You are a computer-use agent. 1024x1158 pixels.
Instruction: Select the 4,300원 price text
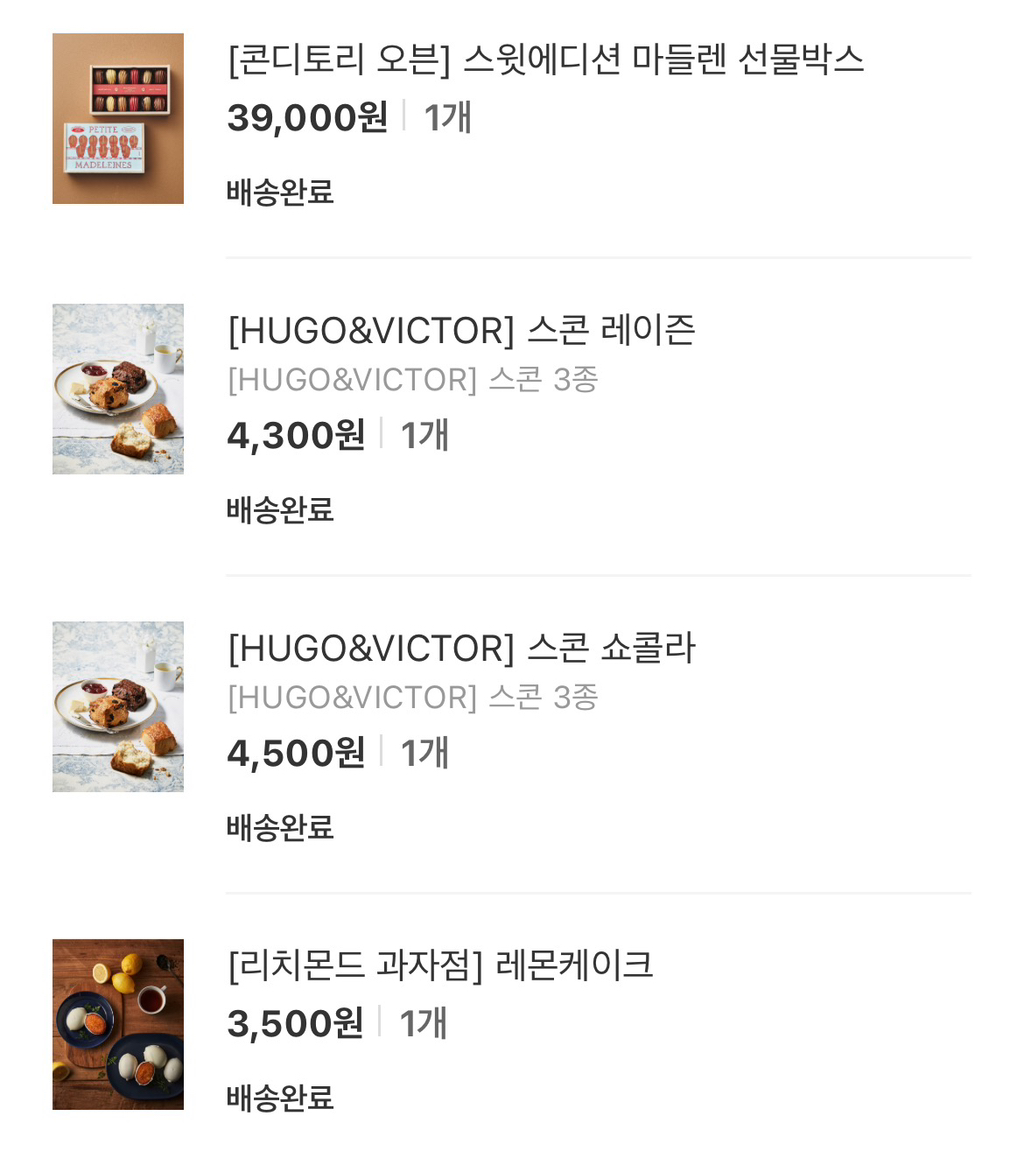point(294,436)
